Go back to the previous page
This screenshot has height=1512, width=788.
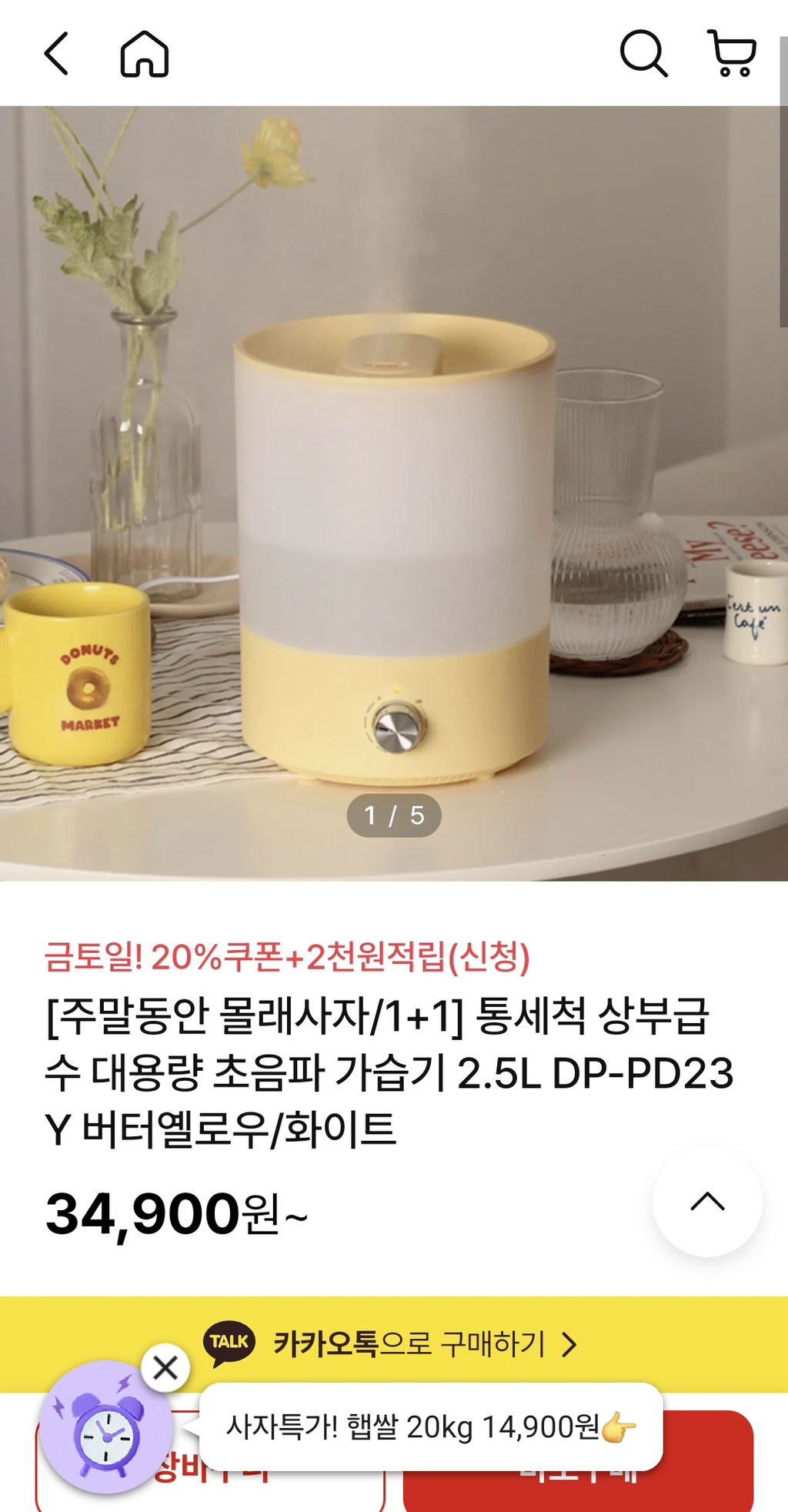point(56,54)
